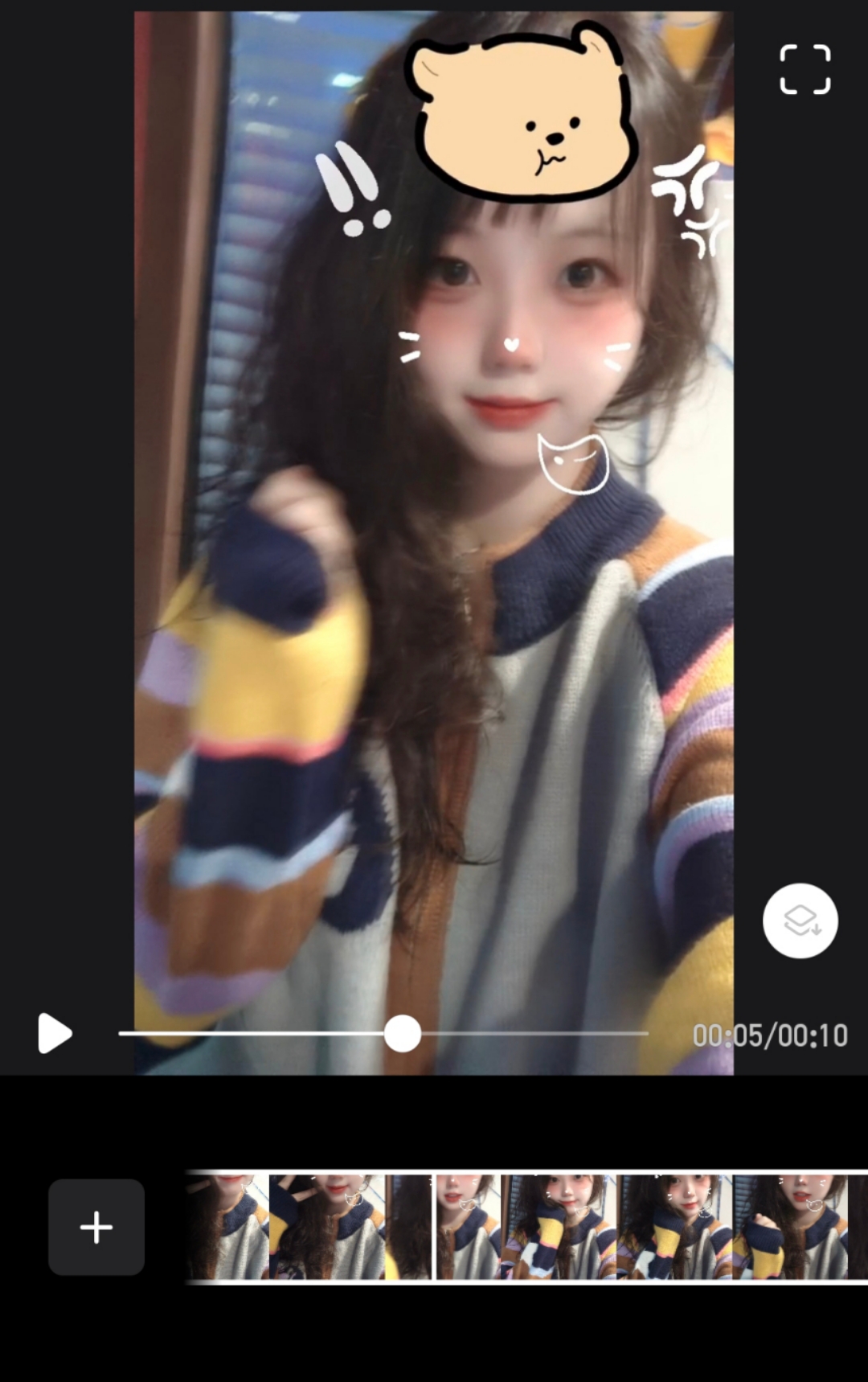Viewport: 868px width, 1382px height.
Task: Tap the playback progress slider handle
Action: click(x=402, y=1033)
